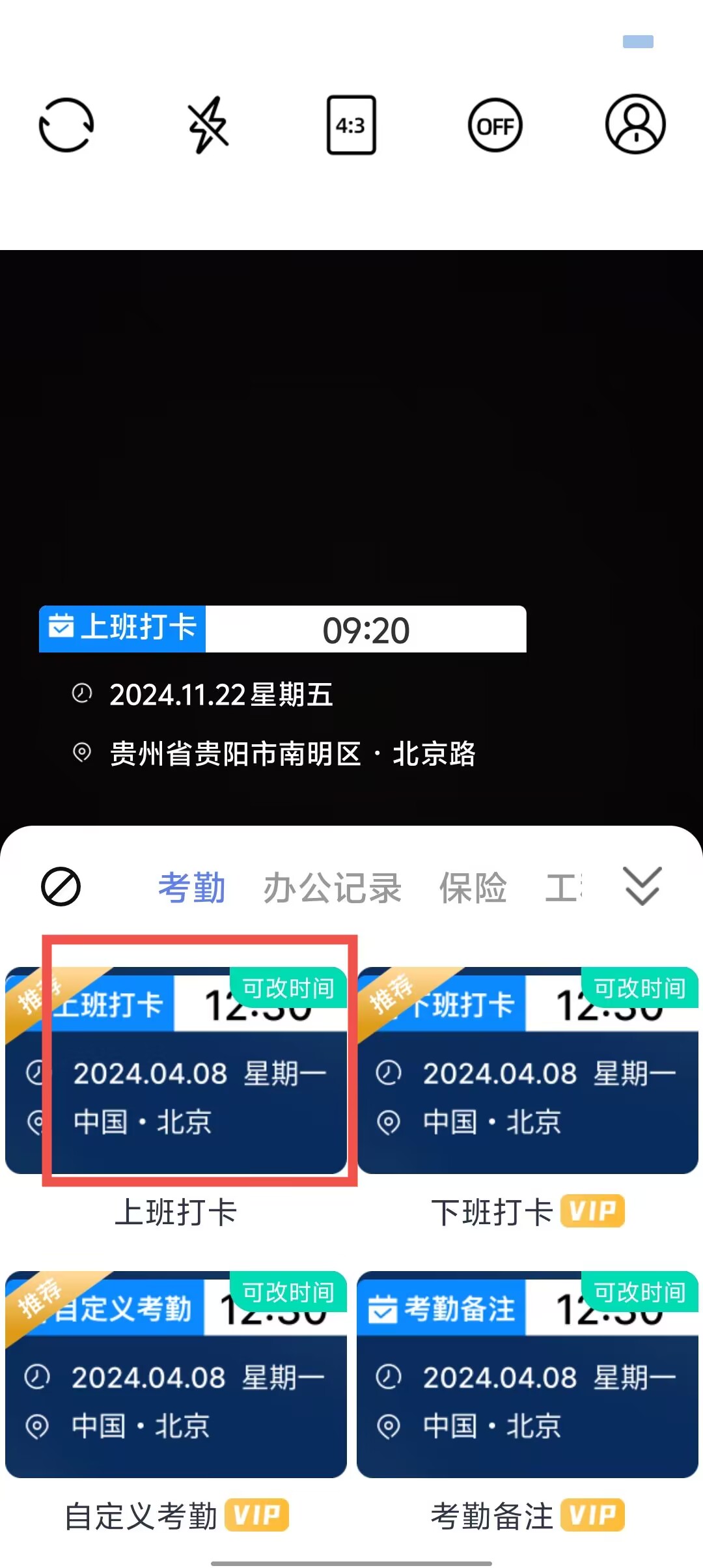
Task: Select the no-watermark circle-slash icon
Action: [61, 887]
